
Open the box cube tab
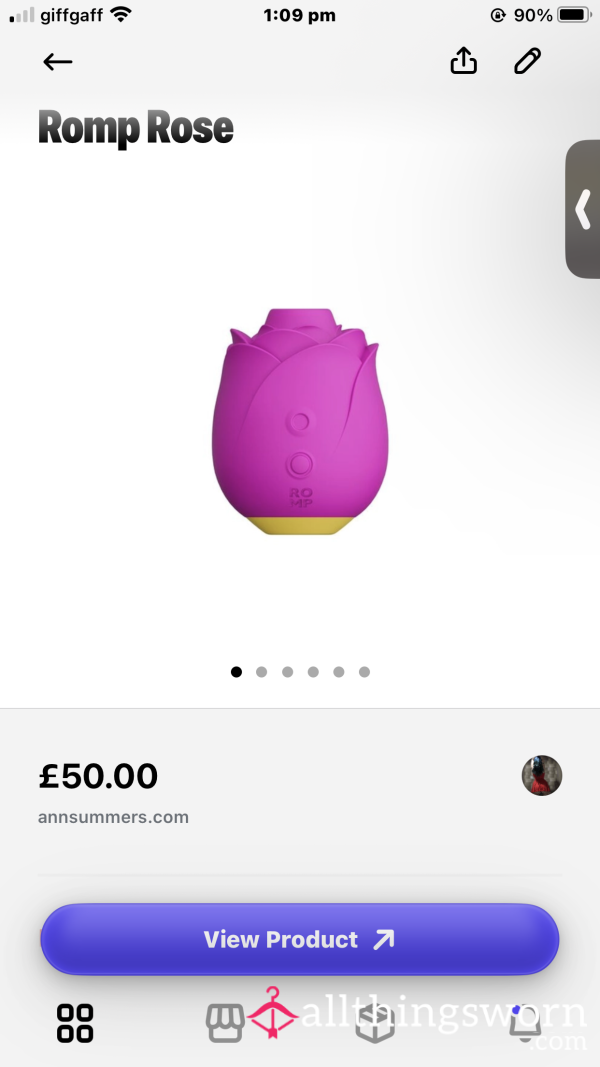pyautogui.click(x=375, y=1023)
